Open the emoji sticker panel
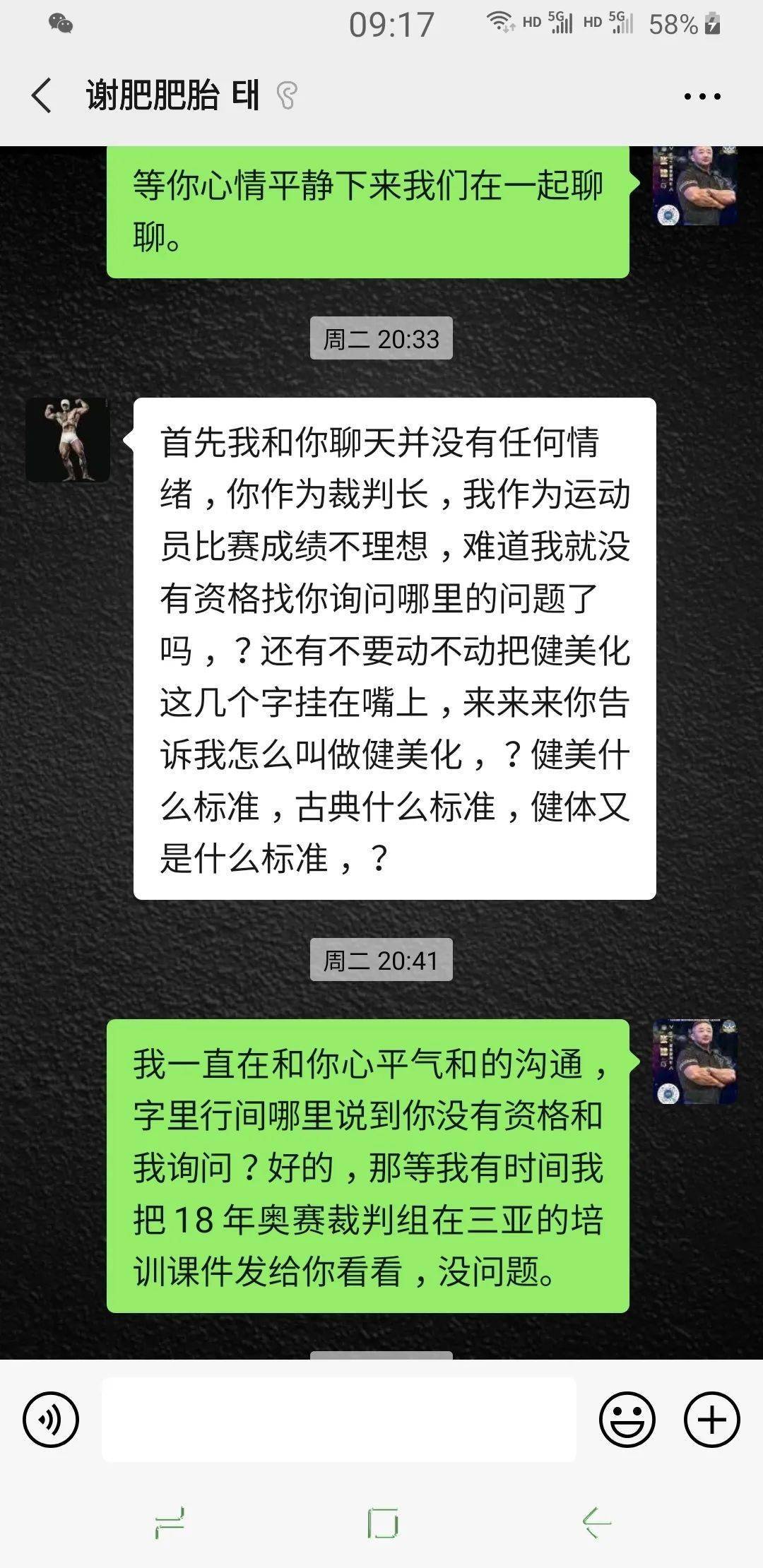 (627, 1419)
